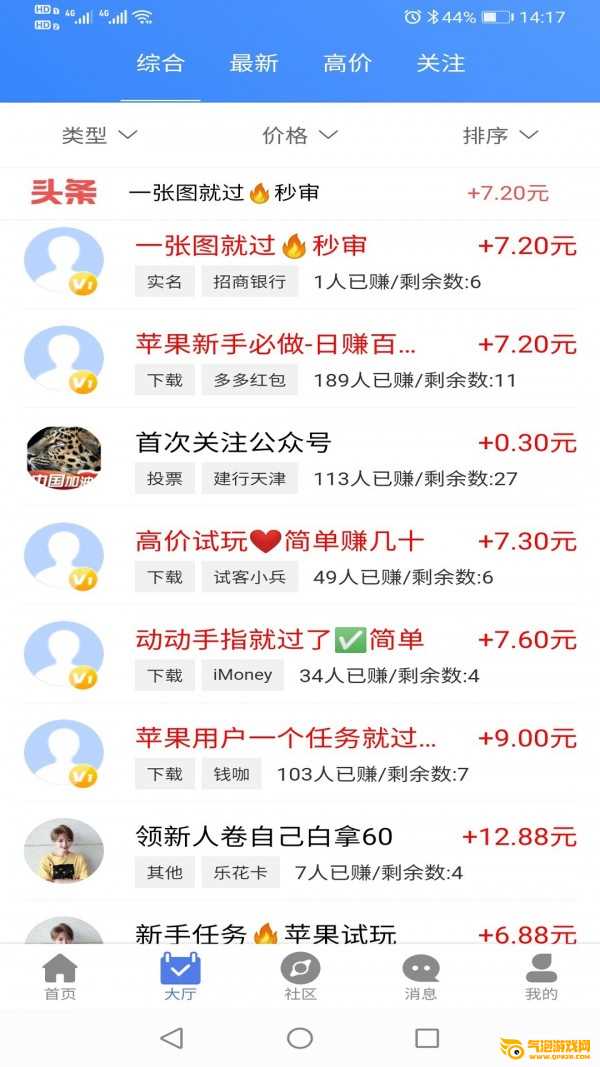Open the 高价试玩 简单赚几十 task
600x1067 pixels.
[x=300, y=557]
